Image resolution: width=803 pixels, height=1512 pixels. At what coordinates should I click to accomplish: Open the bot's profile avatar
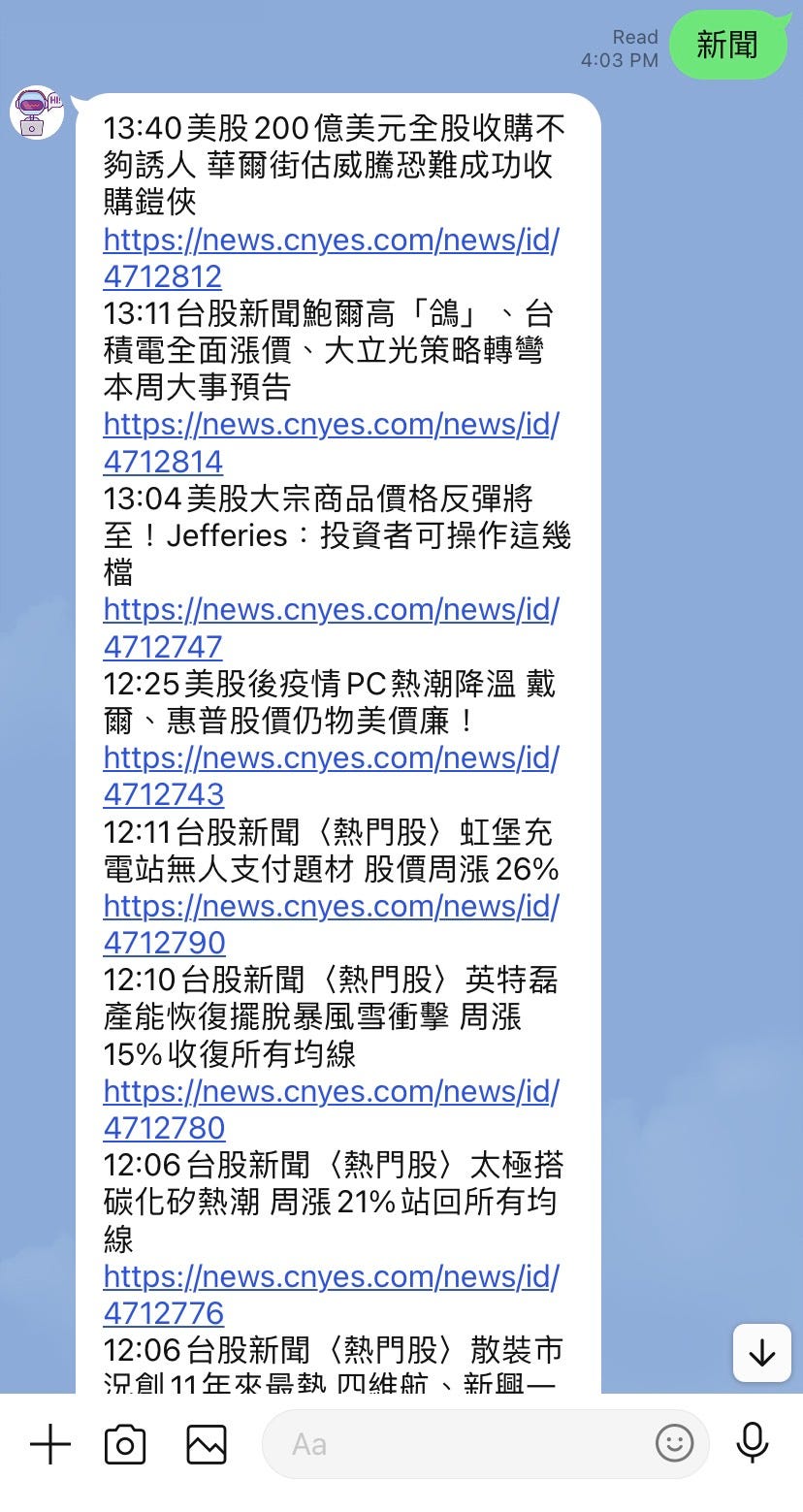tap(37, 112)
